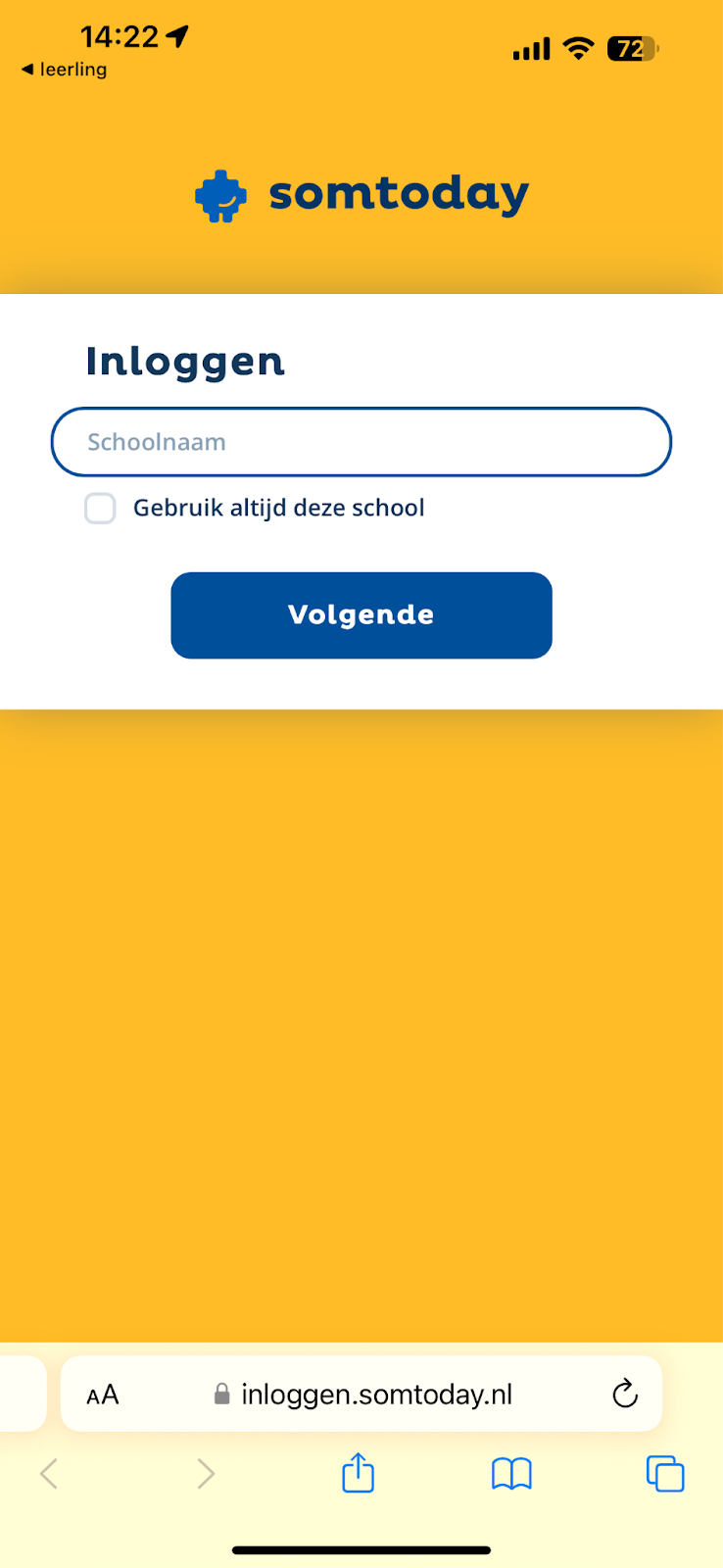Show all open Safari tabs
Viewport: 723px width, 1568px height.
point(664,1473)
